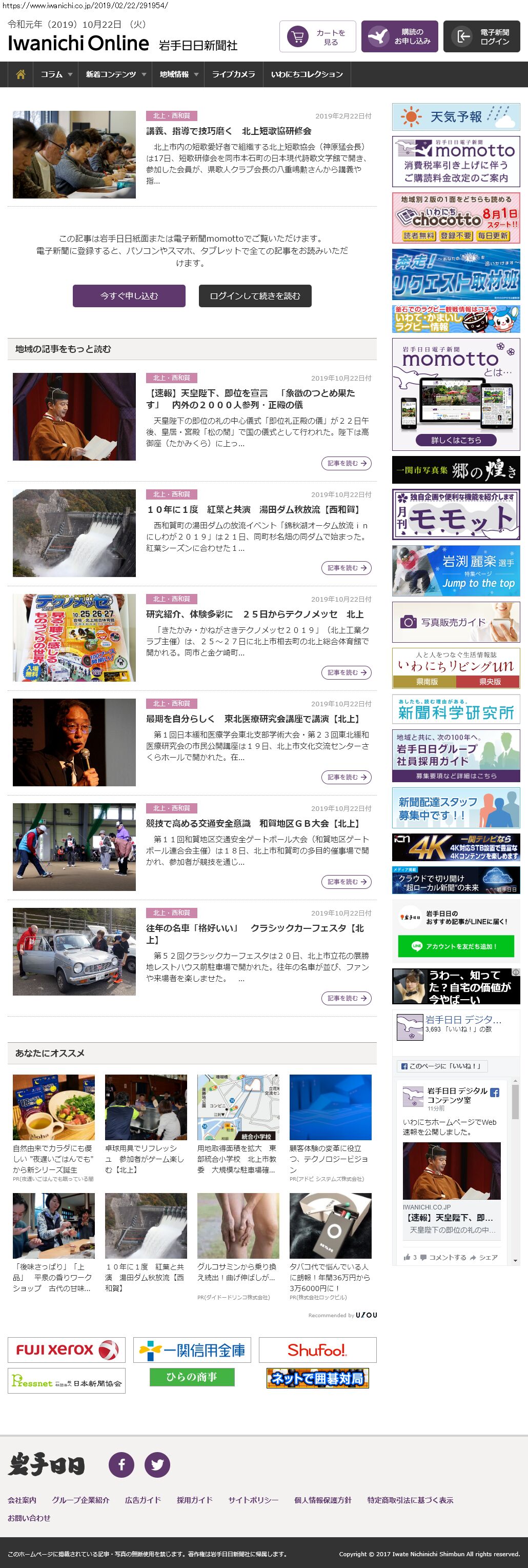The image size is (528, 1568).
Task: Open 会社案内 footer link
Action: (22, 1500)
